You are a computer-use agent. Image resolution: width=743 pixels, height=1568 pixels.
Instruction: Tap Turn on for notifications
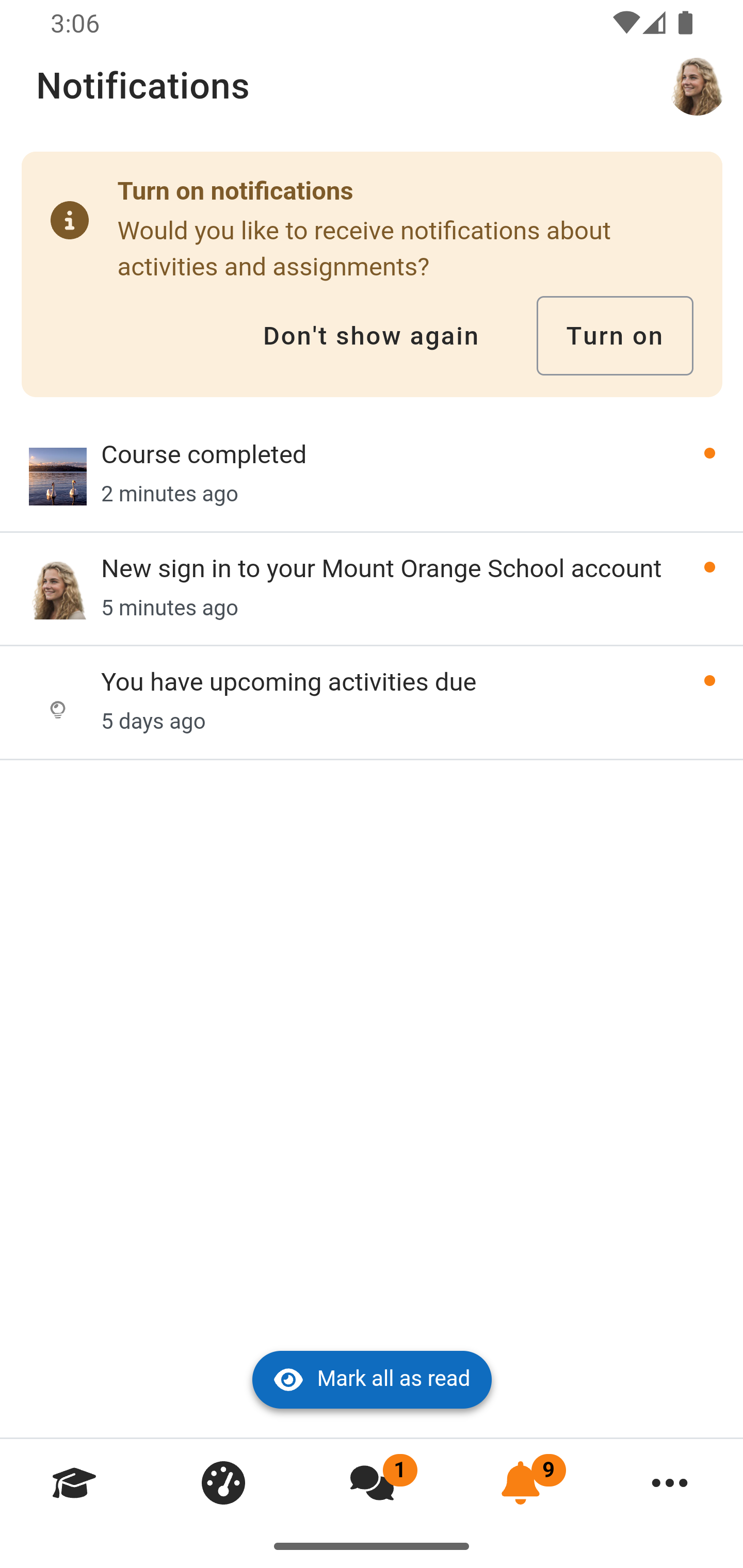[614, 335]
